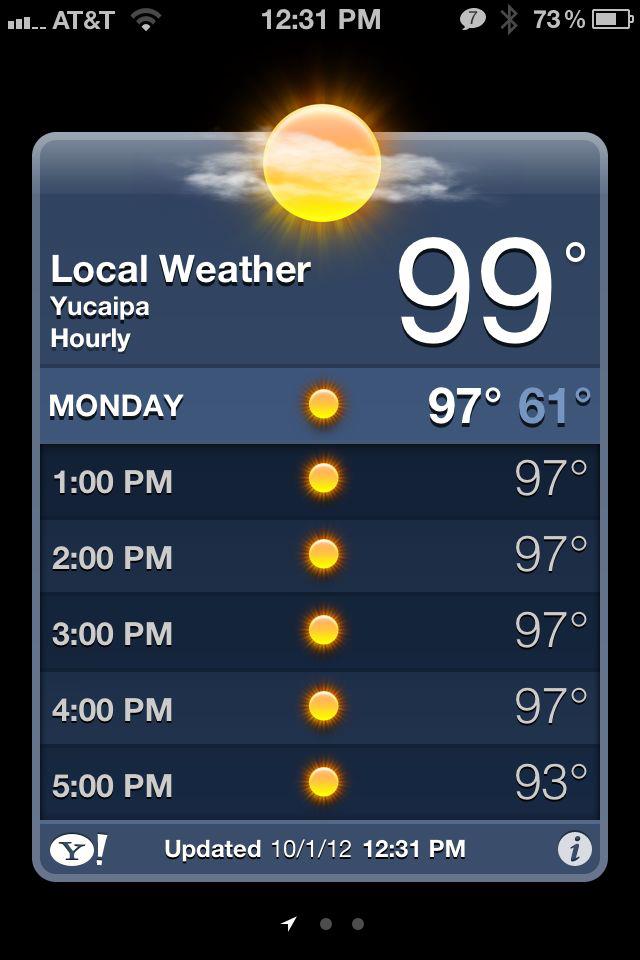Go to the next city via page dots
Image resolution: width=640 pixels, height=960 pixels.
tap(326, 924)
